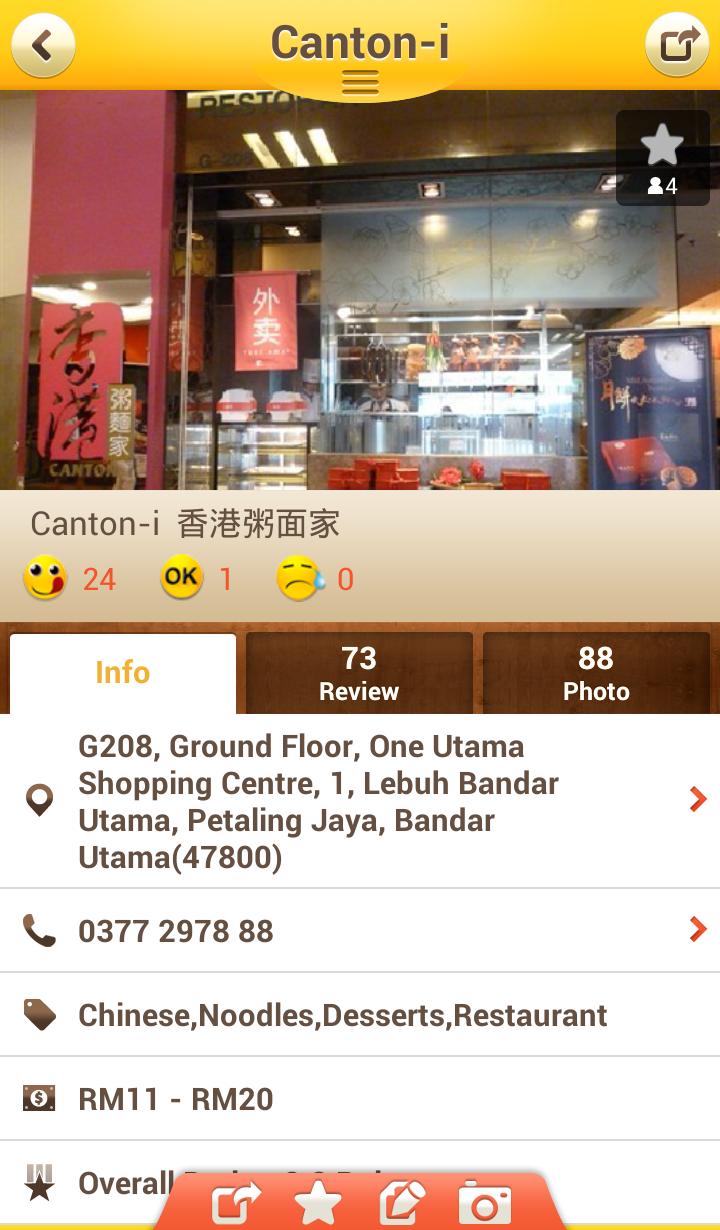
Task: Expand the address details via its chevron
Action: (697, 800)
